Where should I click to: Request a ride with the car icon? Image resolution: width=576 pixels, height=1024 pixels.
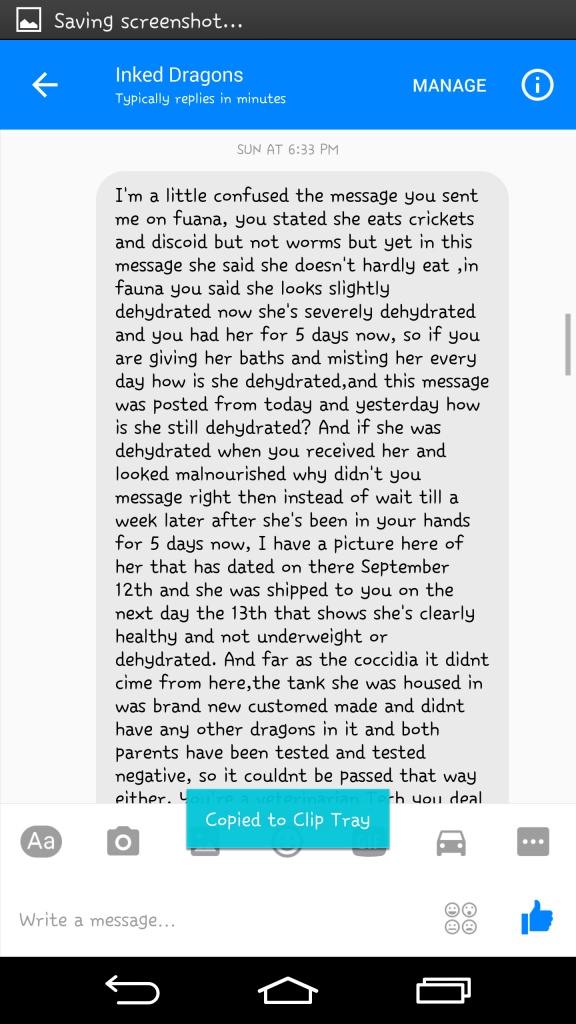(451, 842)
